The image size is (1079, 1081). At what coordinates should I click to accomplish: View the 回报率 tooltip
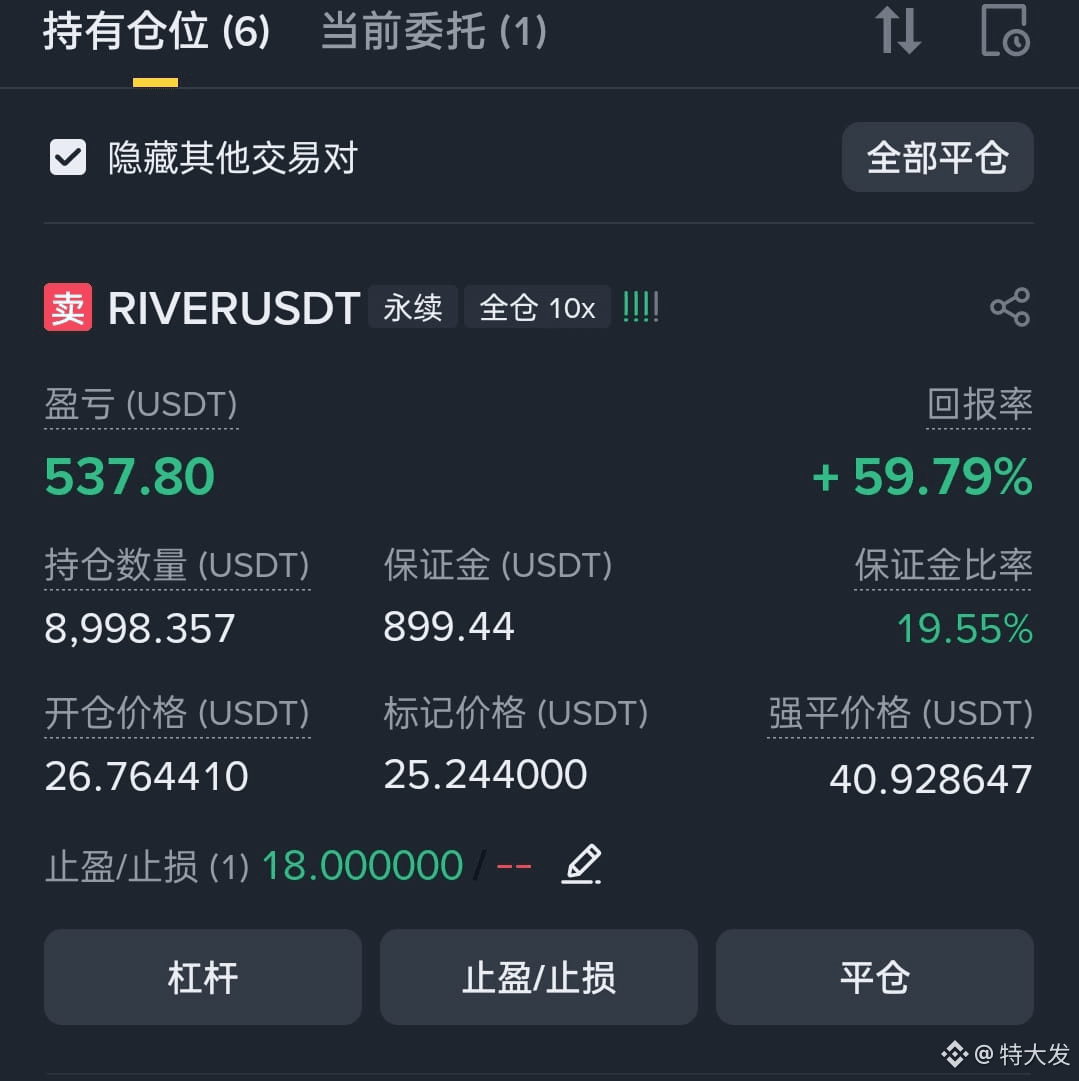pyautogui.click(x=979, y=404)
